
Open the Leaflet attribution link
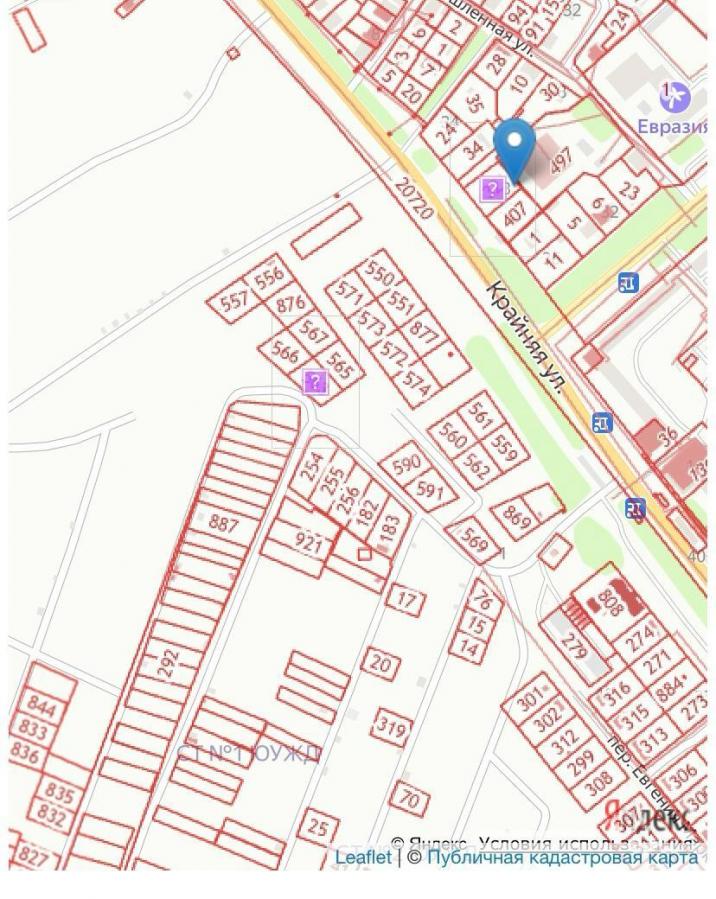pos(363,858)
